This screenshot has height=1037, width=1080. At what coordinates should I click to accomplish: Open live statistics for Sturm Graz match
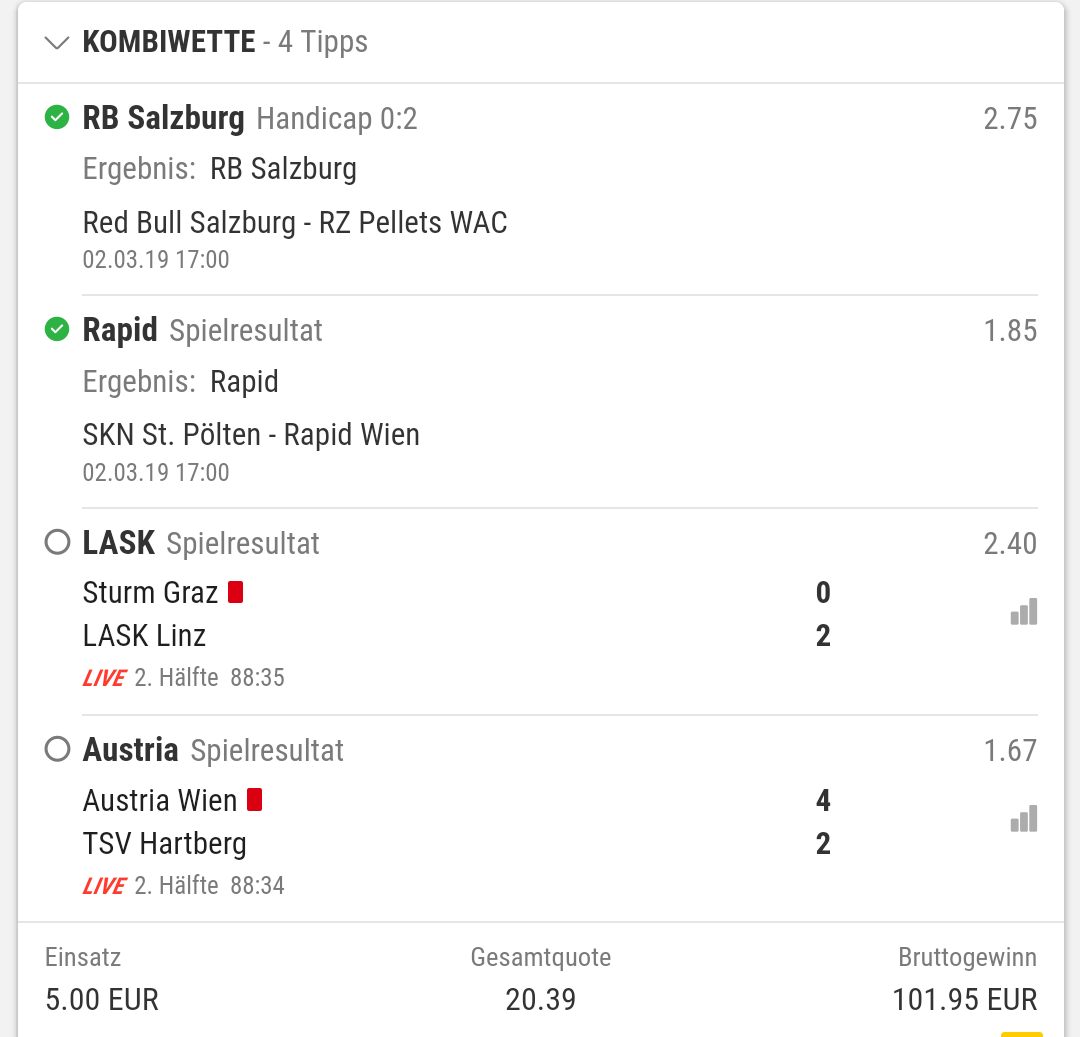click(1023, 612)
